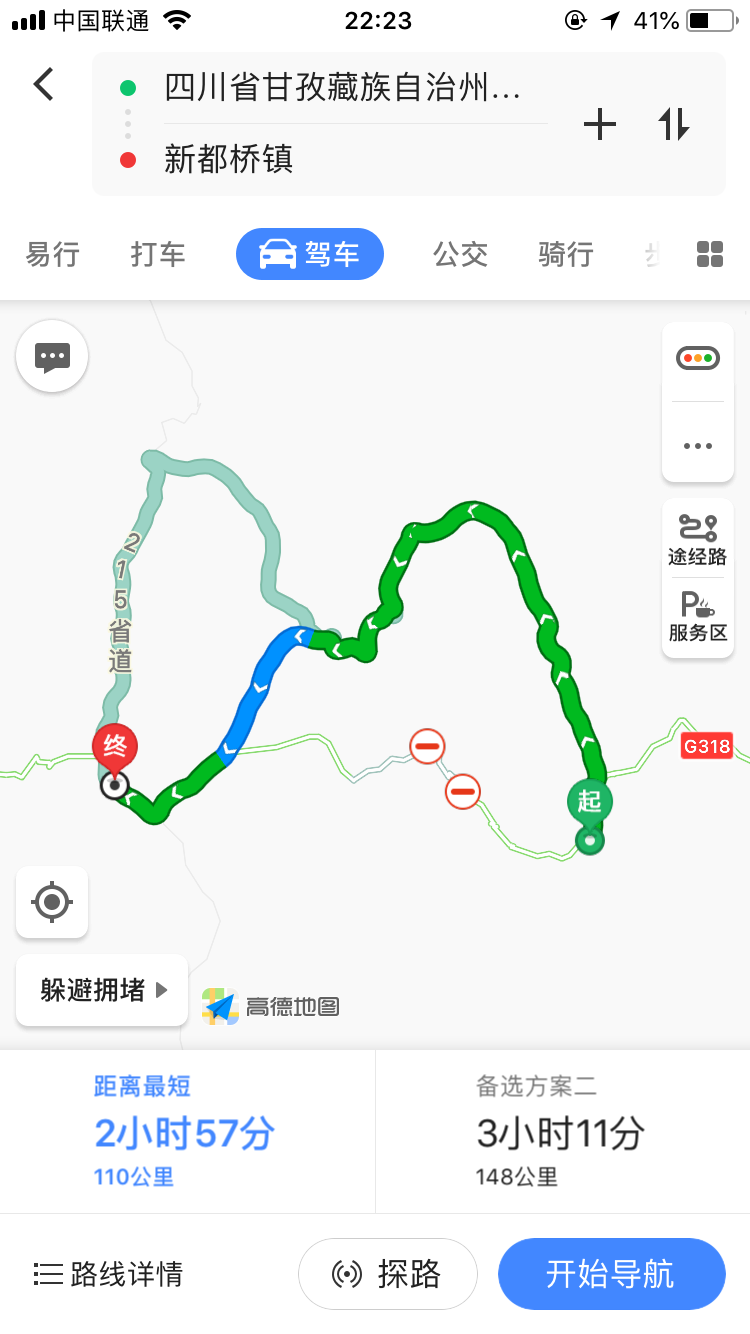The width and height of the screenshot is (750, 1334).
Task: Go back using the top-left arrow
Action: [x=43, y=84]
